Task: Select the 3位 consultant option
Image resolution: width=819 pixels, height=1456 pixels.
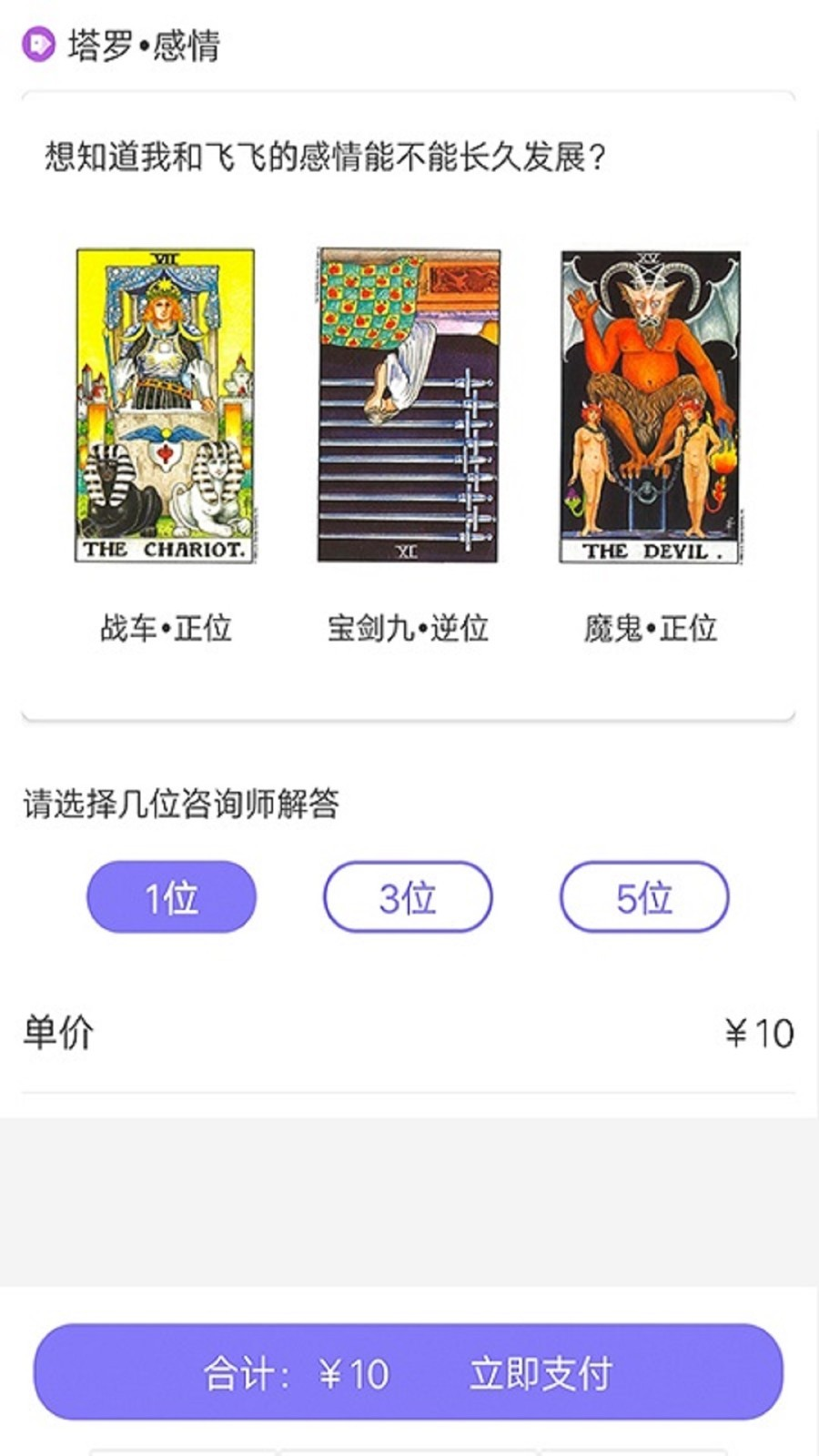Action: tap(407, 895)
